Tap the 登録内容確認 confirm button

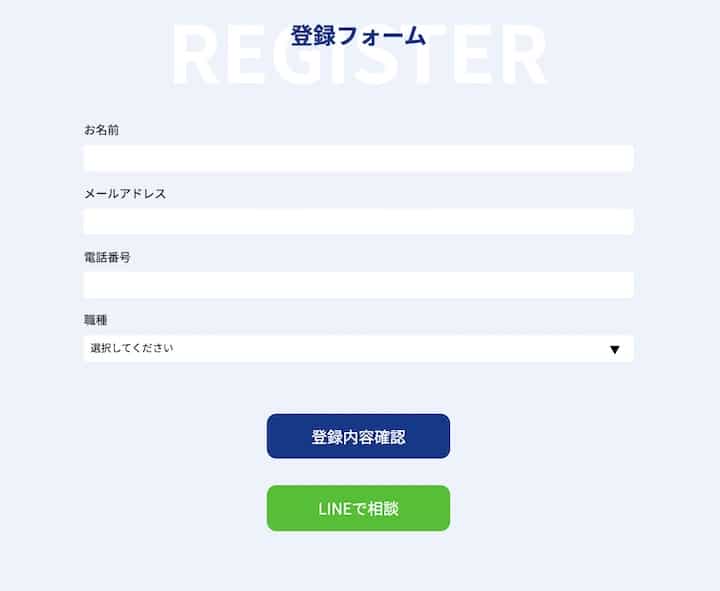(x=358, y=436)
